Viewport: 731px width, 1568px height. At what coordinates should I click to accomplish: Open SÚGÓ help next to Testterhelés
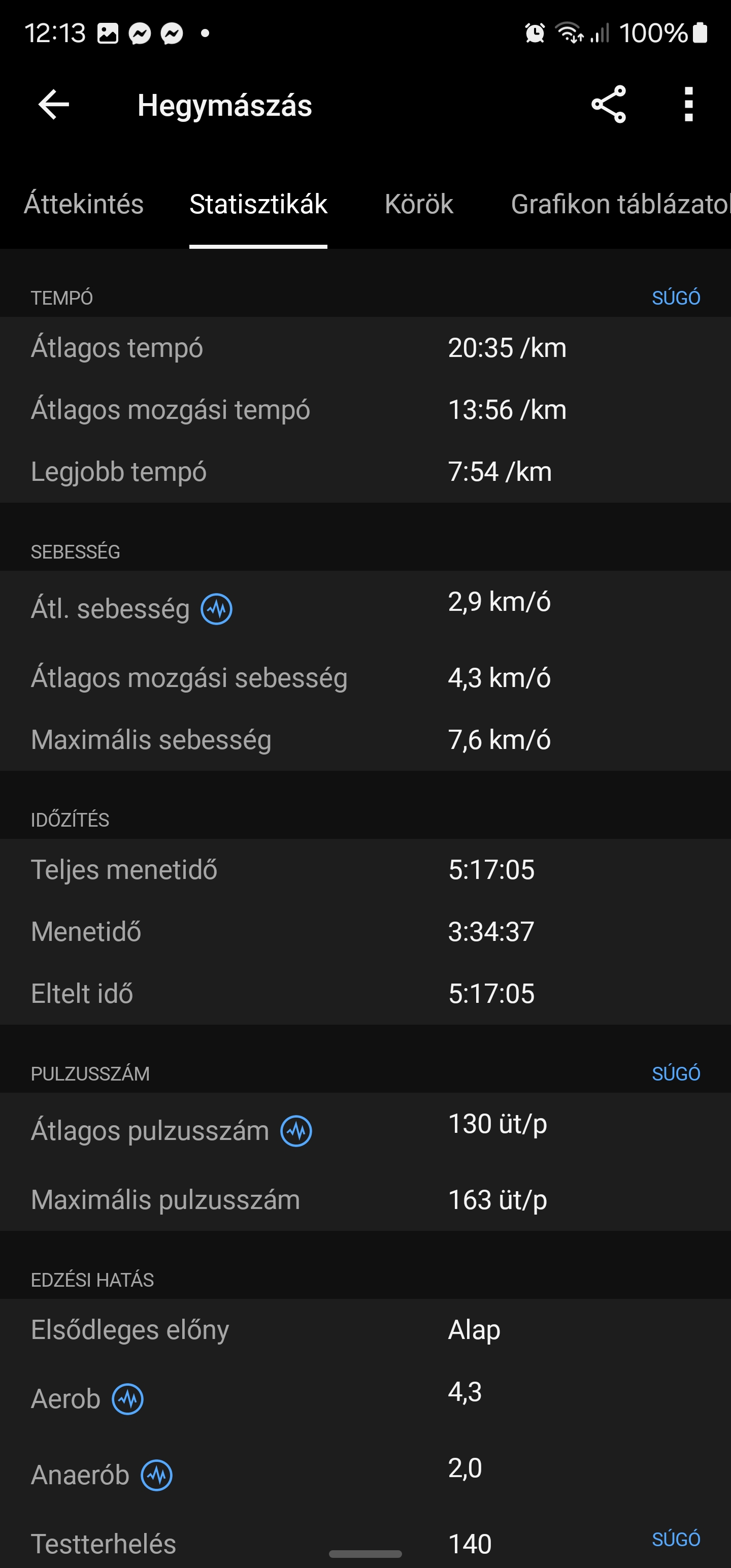[x=676, y=1539]
